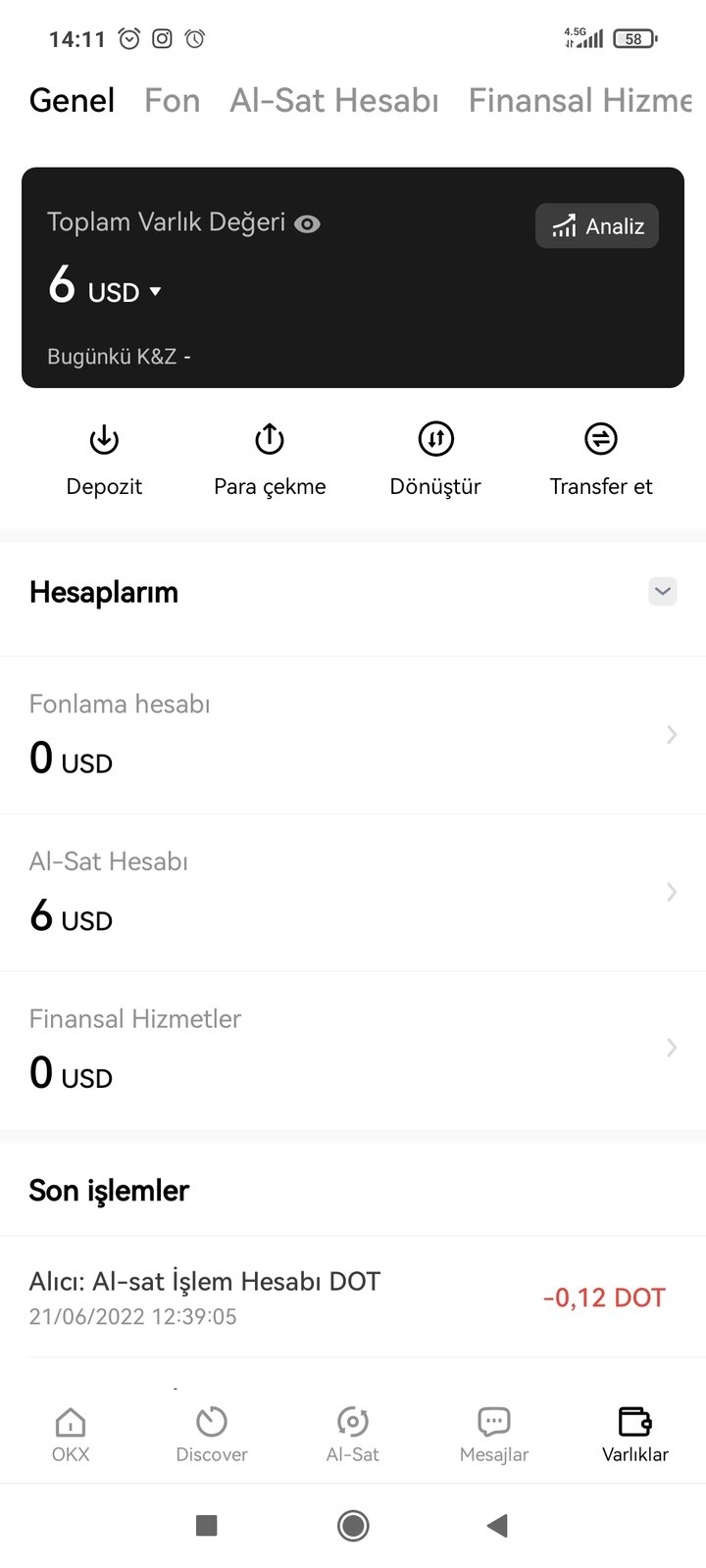Collapse the Hesaplarım section
This screenshot has width=706, height=1568.
click(x=663, y=591)
